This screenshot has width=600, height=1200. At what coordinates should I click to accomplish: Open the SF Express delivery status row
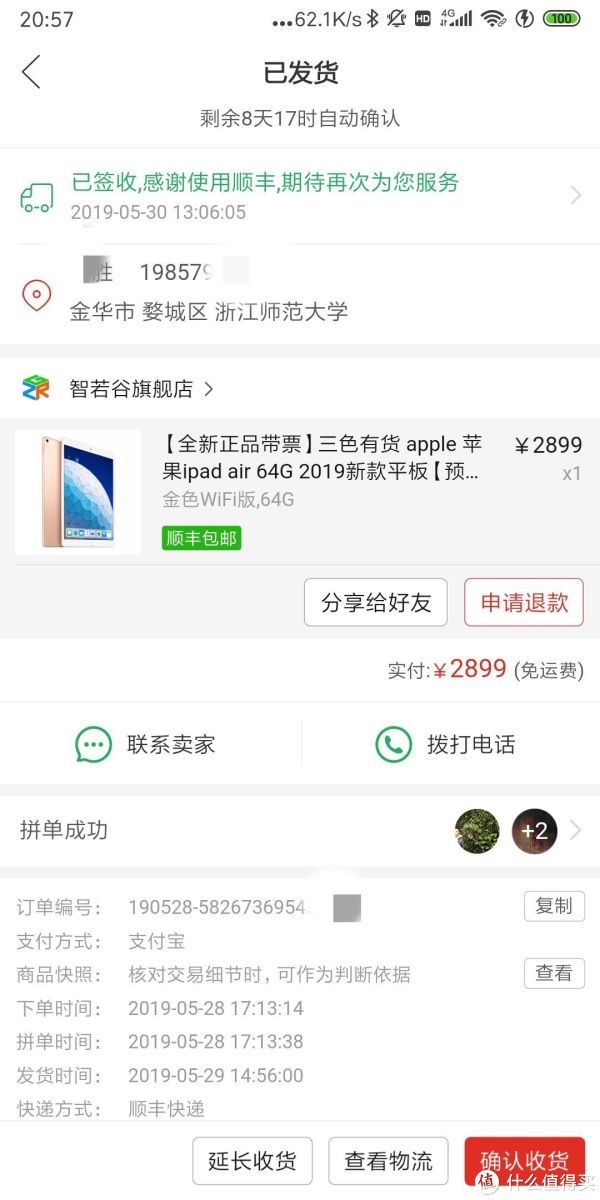(x=300, y=196)
